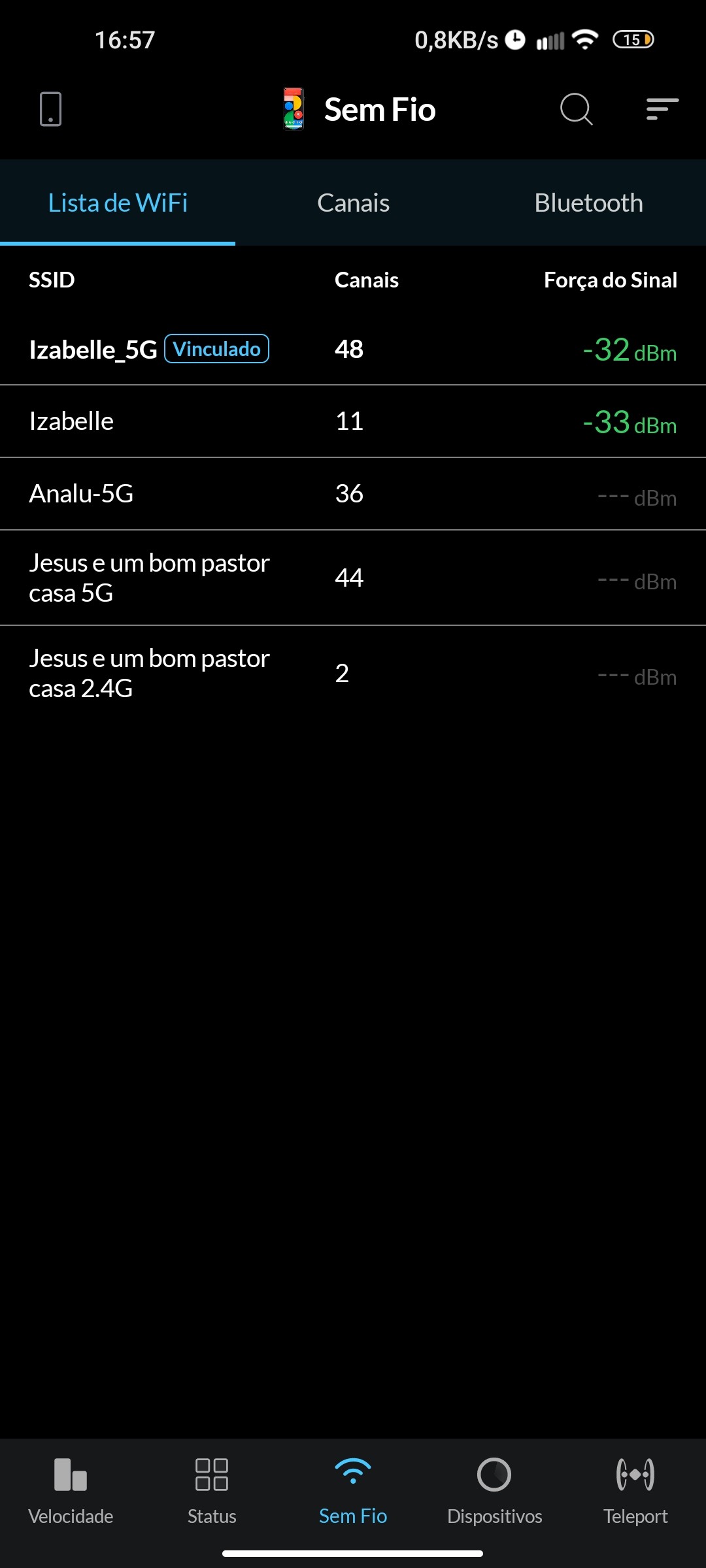Open the Status tab
Image resolution: width=706 pixels, height=1568 pixels.
212,1488
